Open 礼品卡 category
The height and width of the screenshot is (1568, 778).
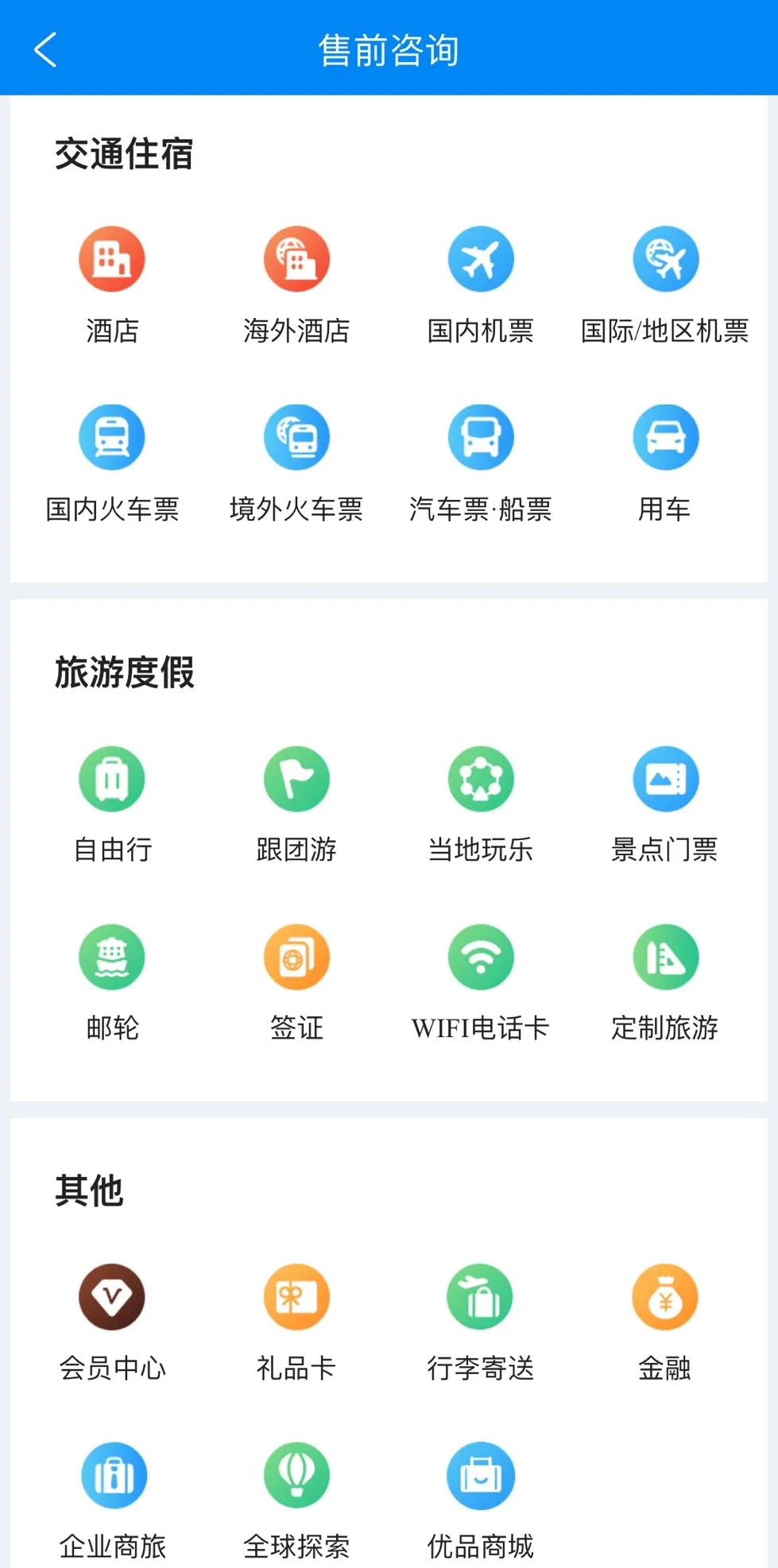coord(296,1297)
